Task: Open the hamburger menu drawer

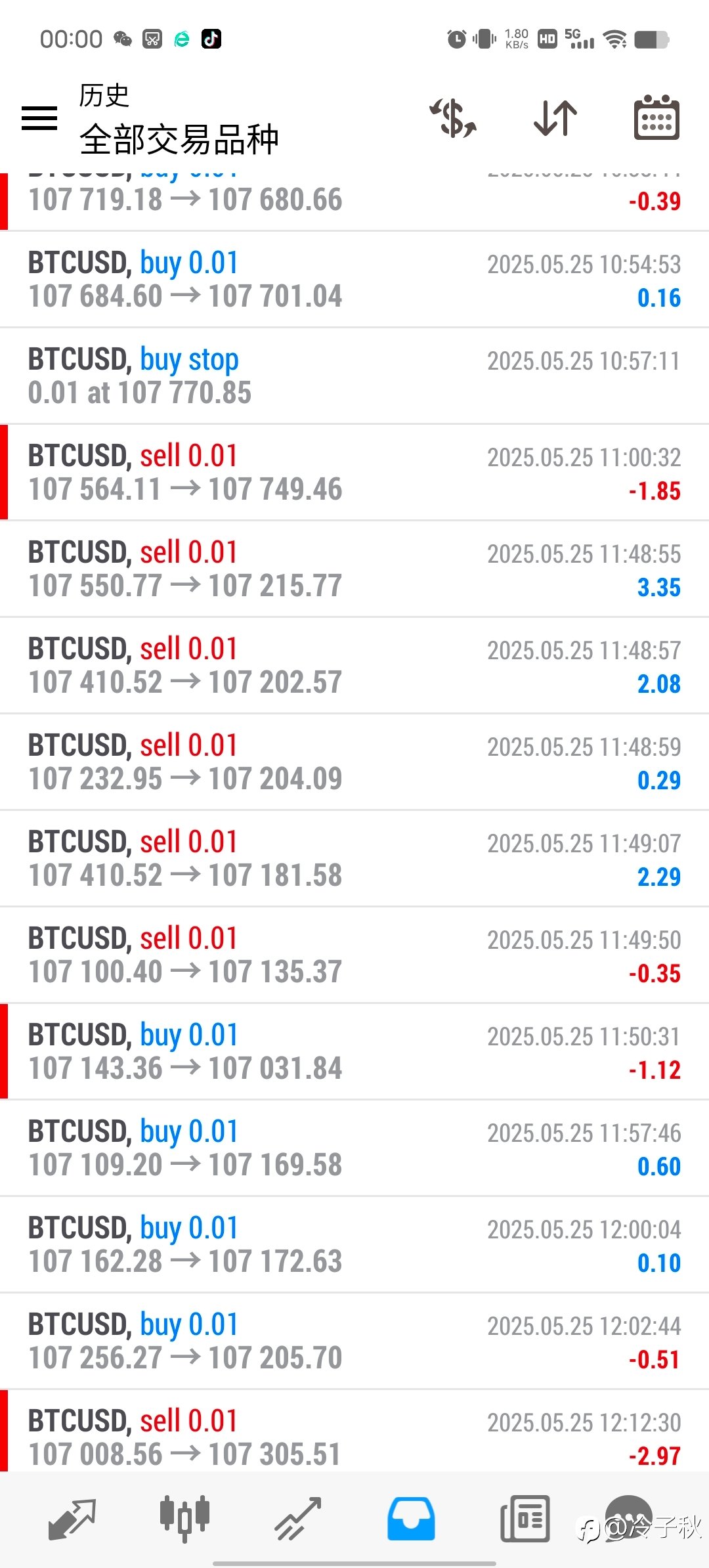Action: pos(39,118)
